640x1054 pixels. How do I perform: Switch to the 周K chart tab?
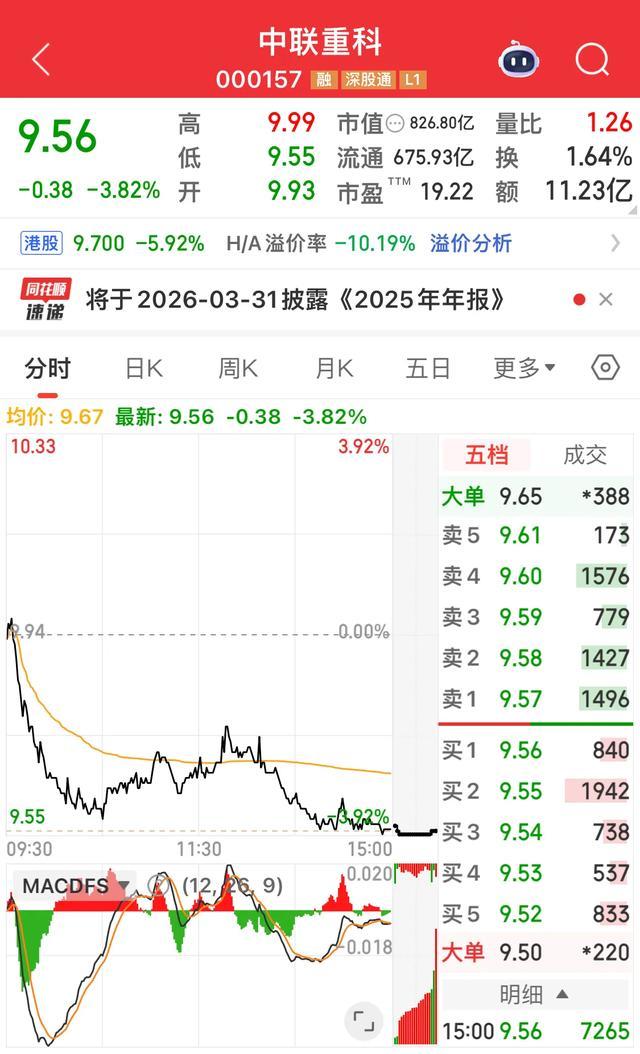click(238, 368)
